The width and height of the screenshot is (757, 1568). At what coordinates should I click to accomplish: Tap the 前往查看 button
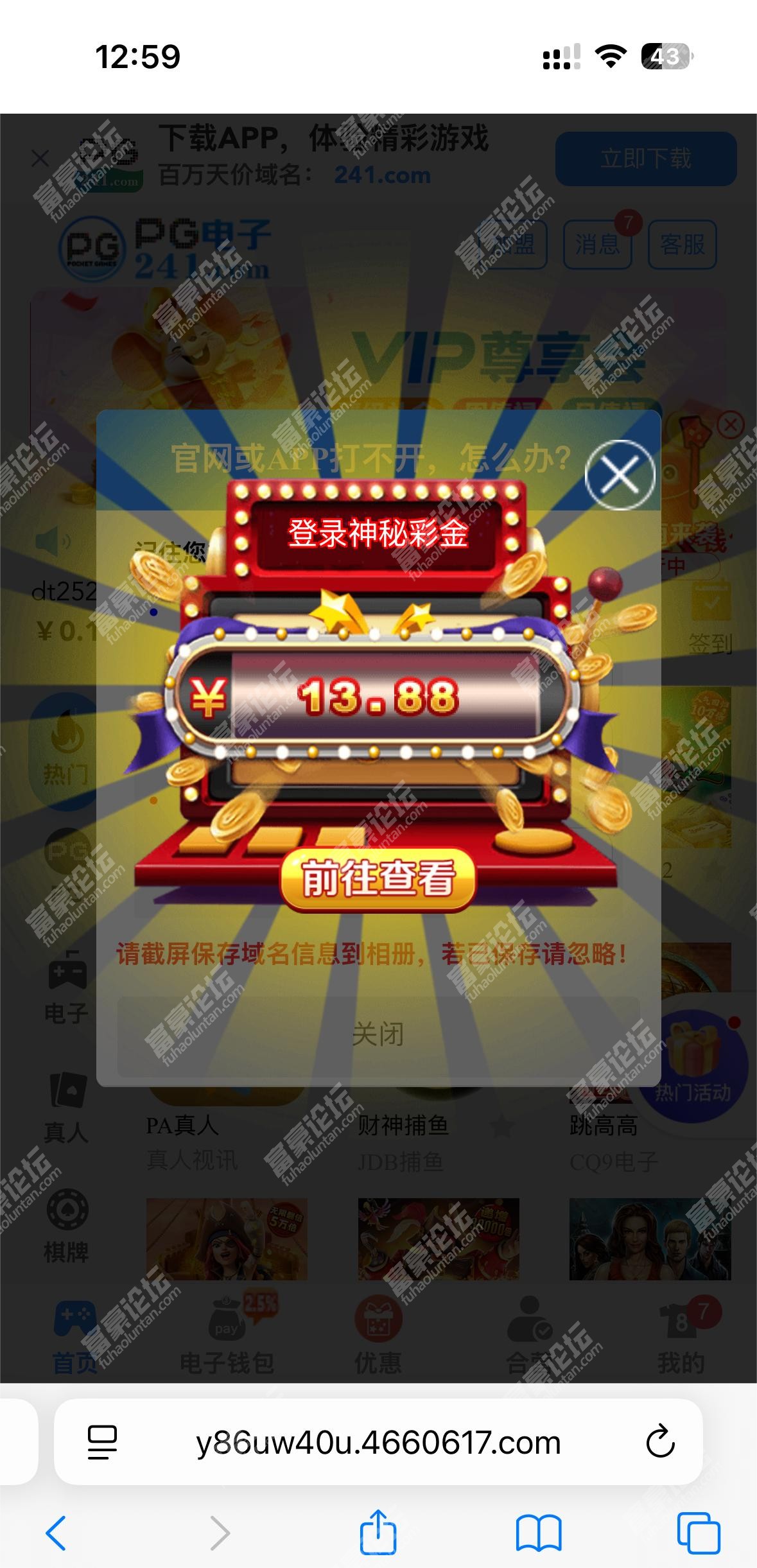coord(378,879)
